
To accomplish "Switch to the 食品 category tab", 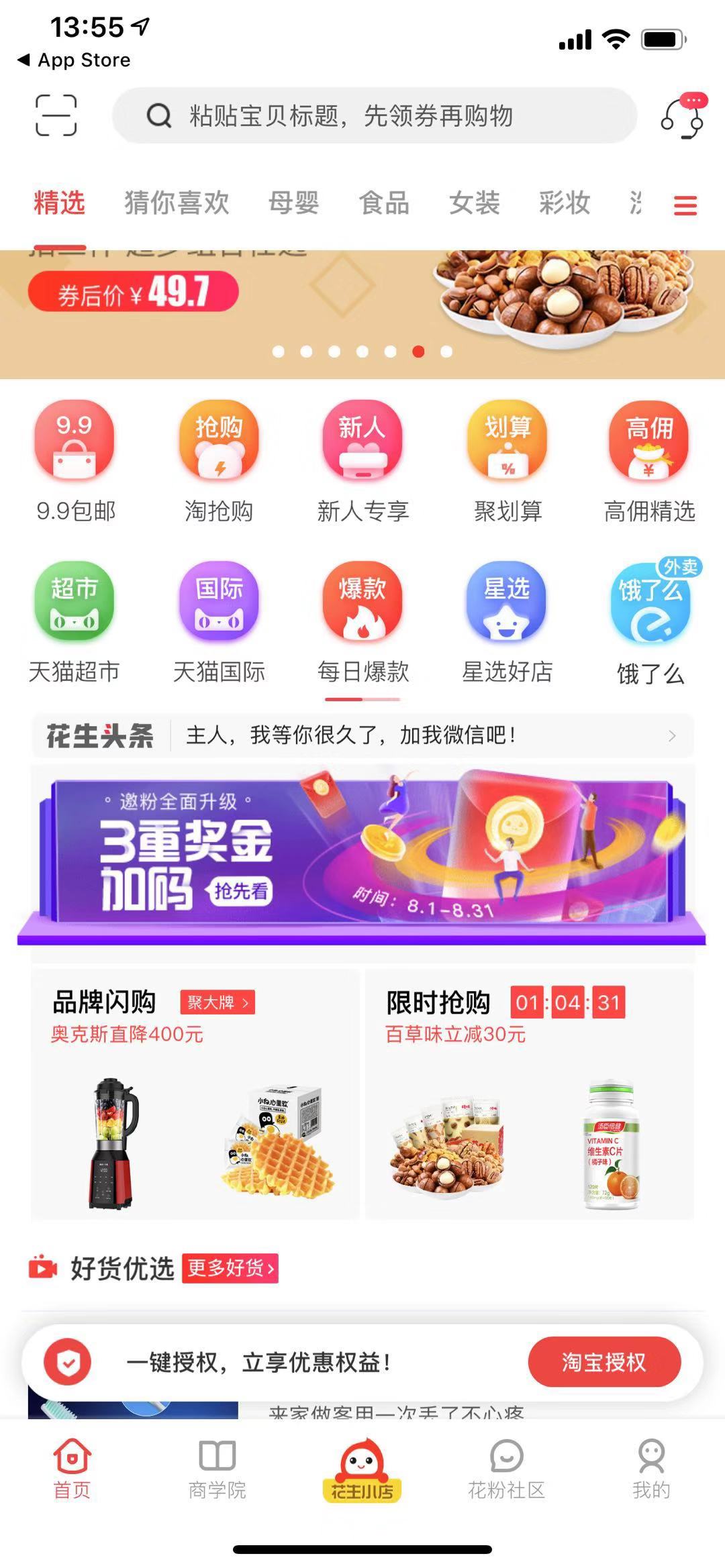I will 384,205.
